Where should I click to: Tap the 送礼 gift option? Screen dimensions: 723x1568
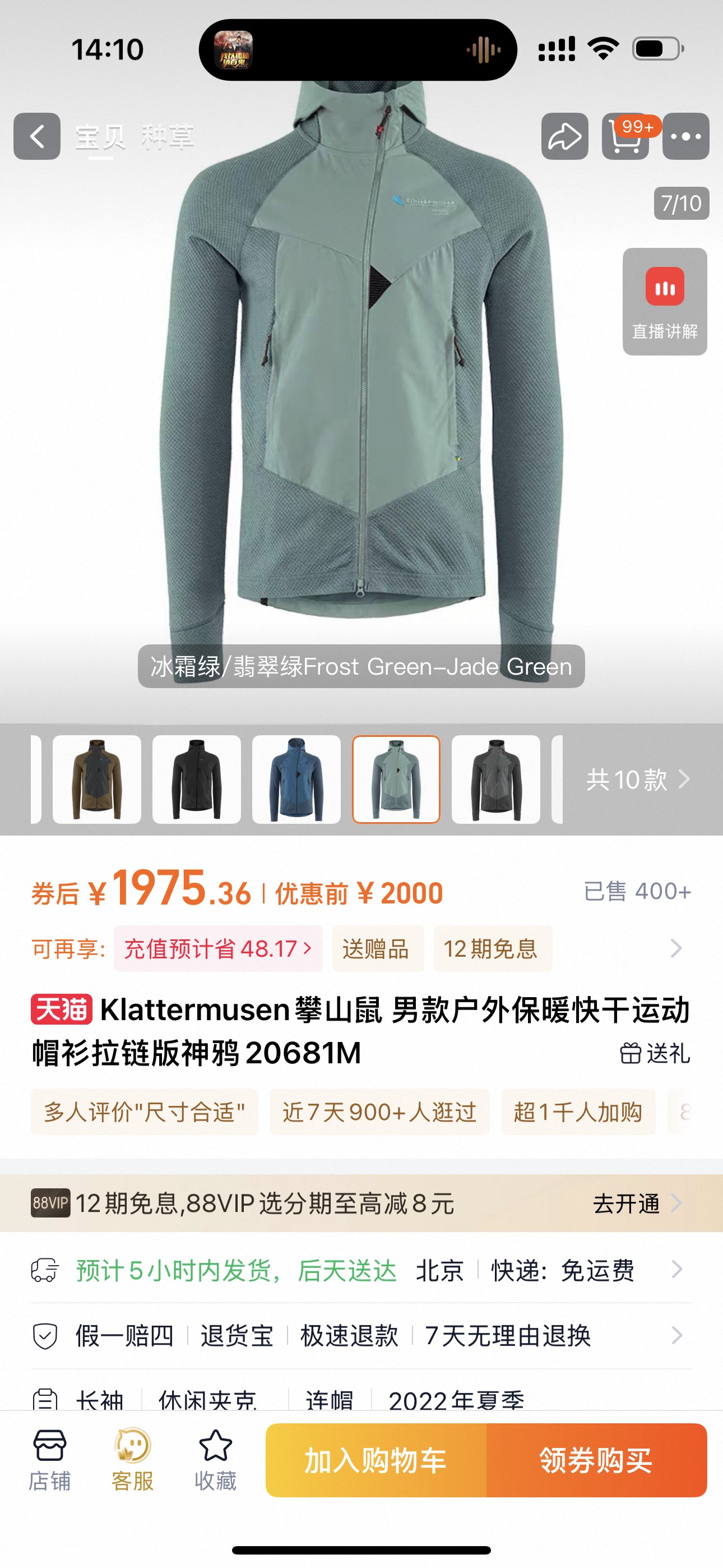click(655, 1053)
